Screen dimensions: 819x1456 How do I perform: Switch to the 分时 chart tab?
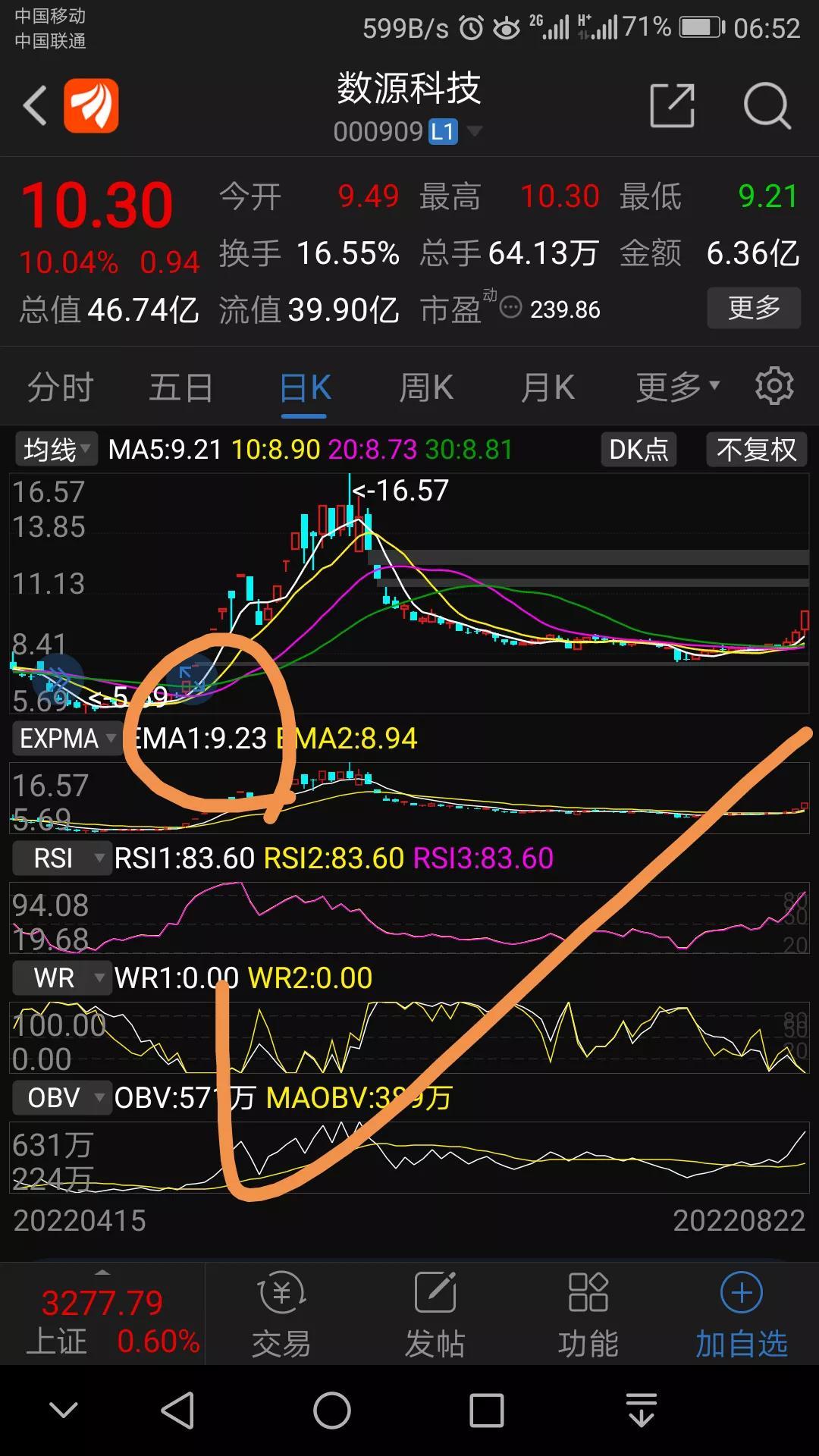(x=60, y=388)
